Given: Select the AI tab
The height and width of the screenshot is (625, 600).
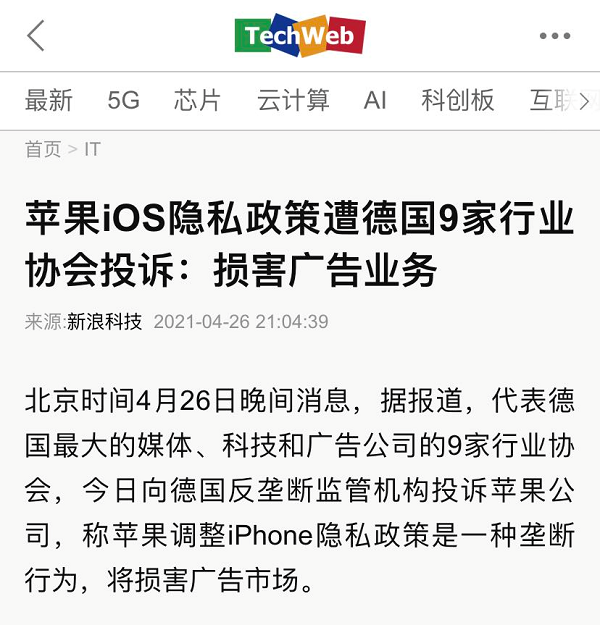Looking at the screenshot, I should [375, 100].
